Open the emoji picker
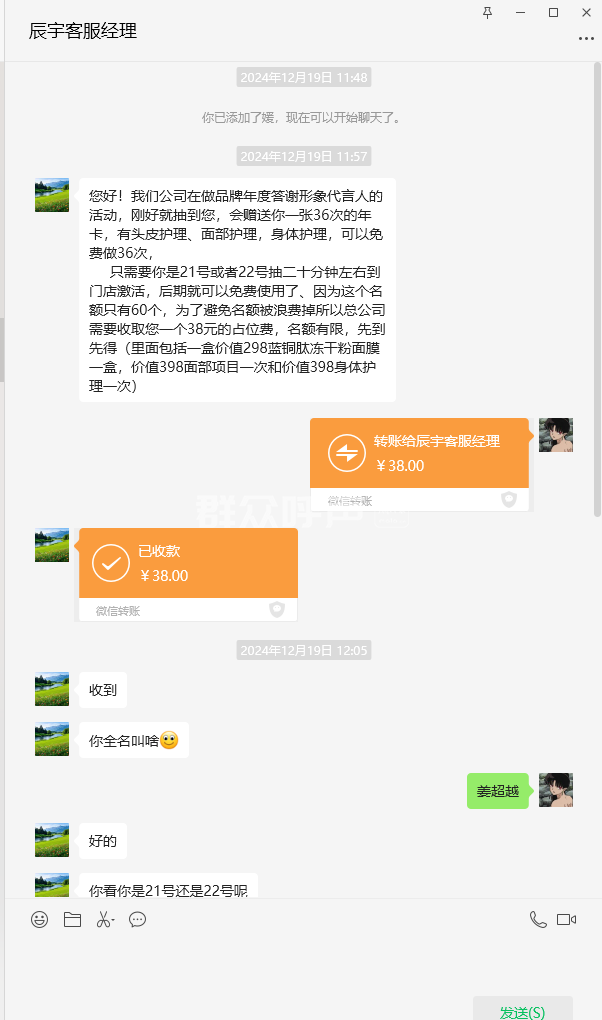 (40, 919)
